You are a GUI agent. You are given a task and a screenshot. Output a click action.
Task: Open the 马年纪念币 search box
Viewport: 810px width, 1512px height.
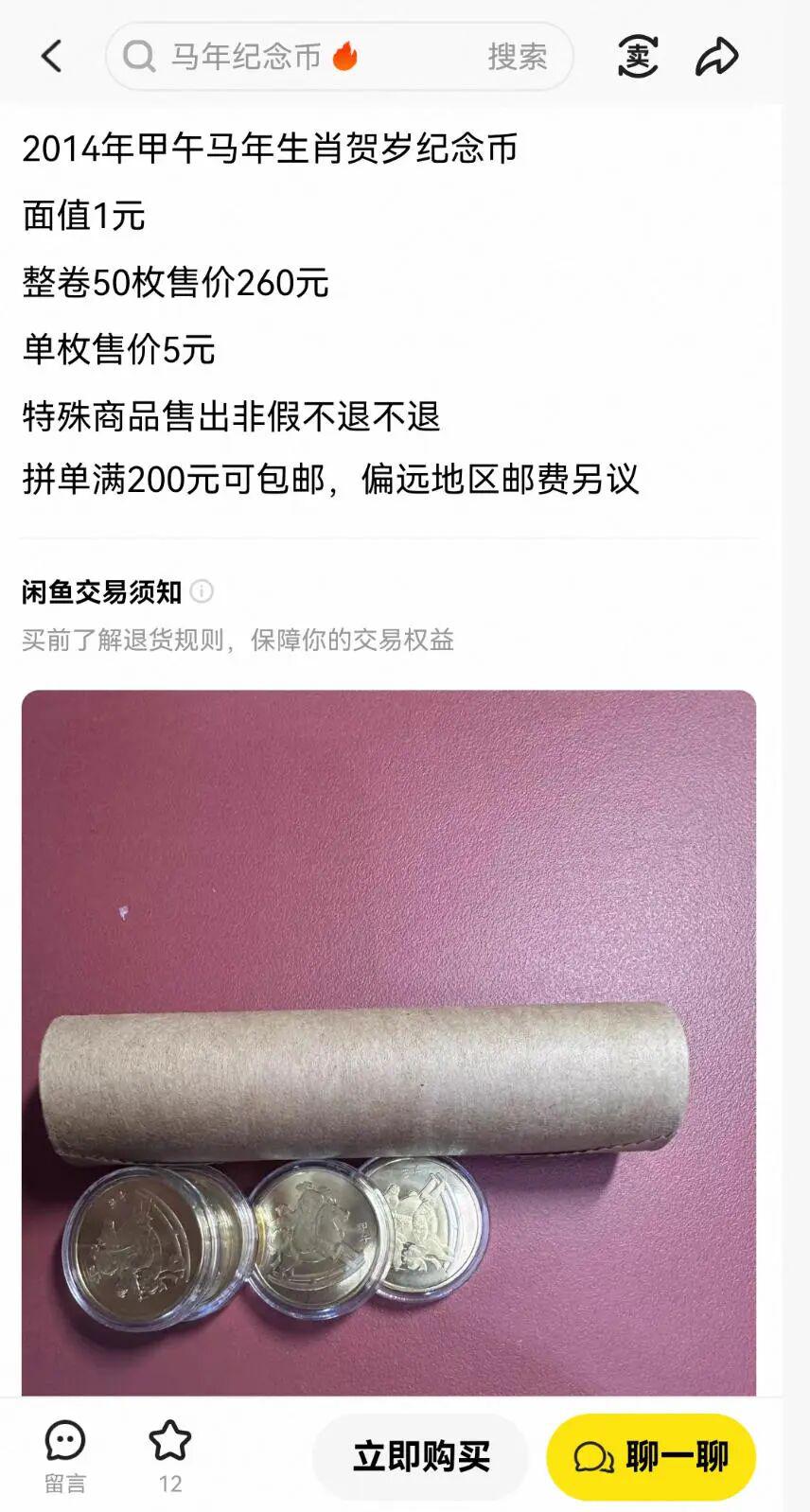(x=284, y=57)
